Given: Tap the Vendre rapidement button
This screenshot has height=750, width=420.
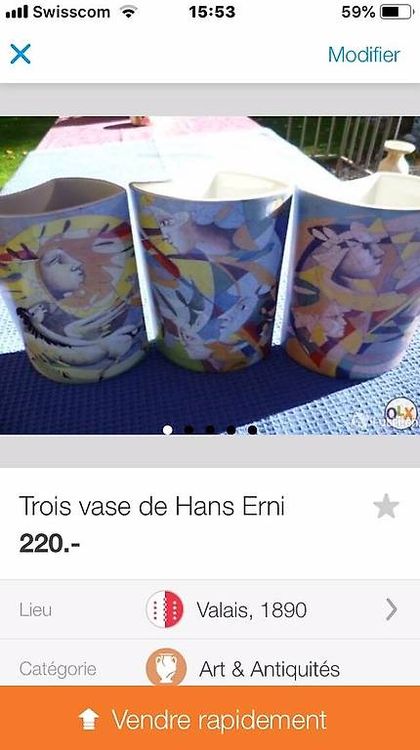Looking at the screenshot, I should [x=210, y=719].
